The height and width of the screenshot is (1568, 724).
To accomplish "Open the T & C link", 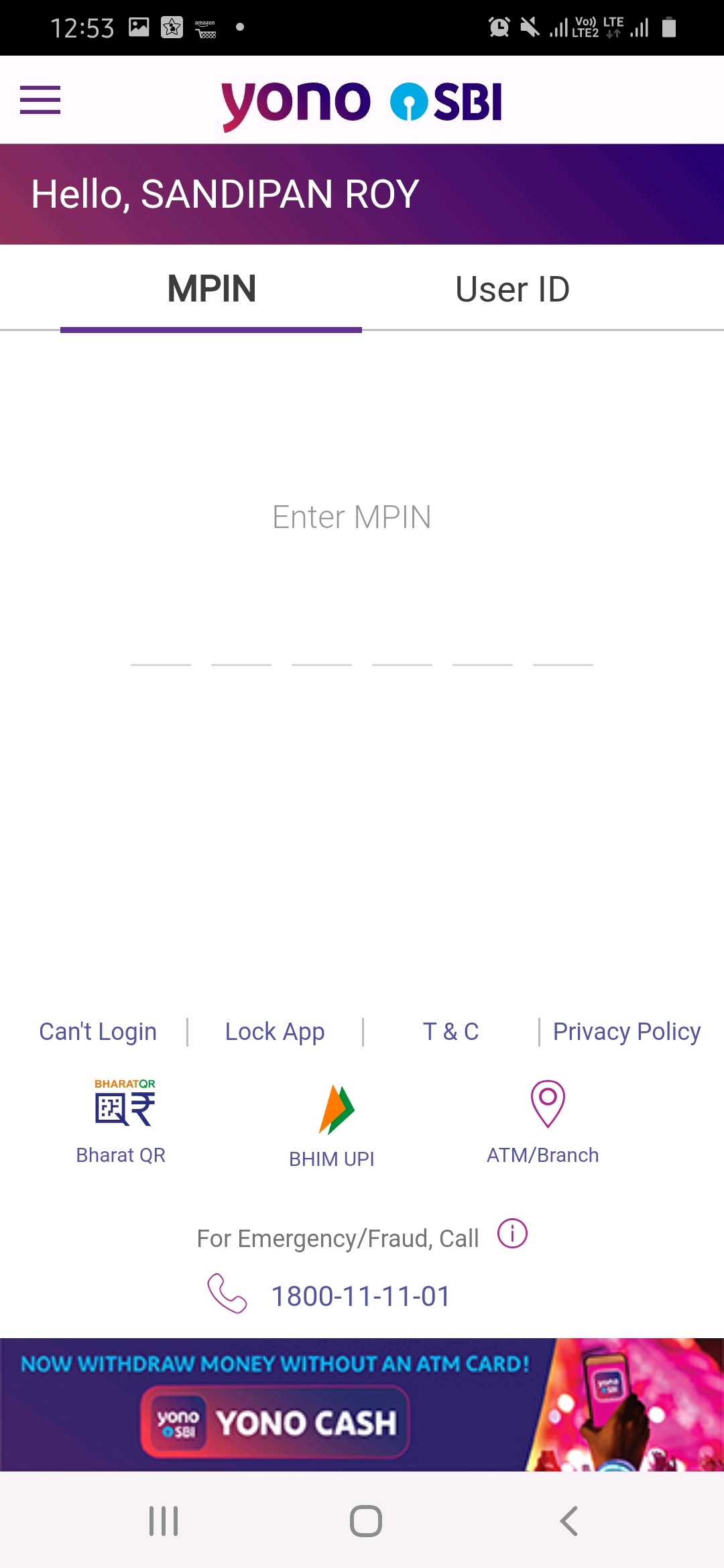I will tap(450, 1032).
